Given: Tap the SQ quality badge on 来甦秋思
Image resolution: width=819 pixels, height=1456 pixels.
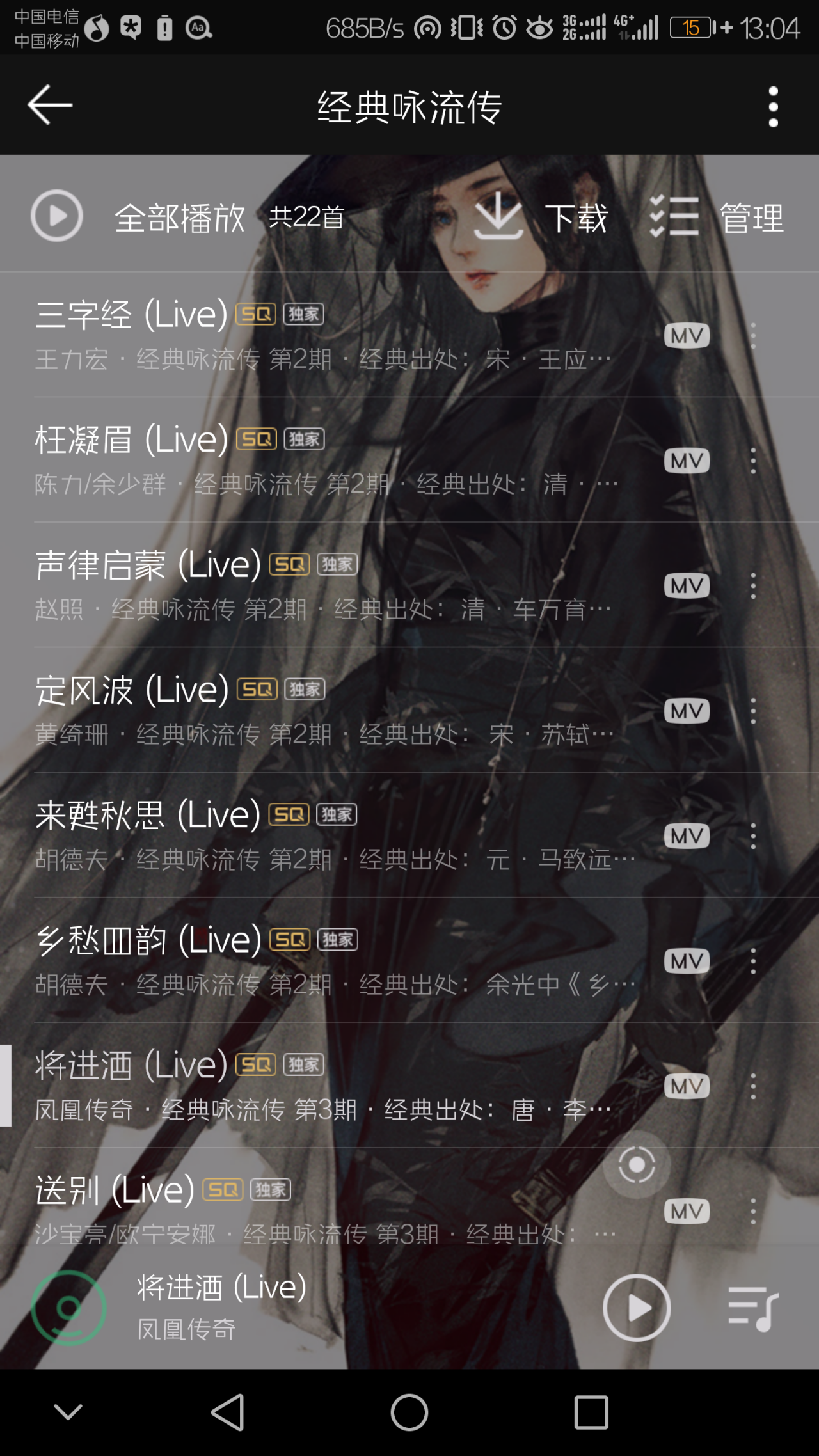Looking at the screenshot, I should (288, 814).
